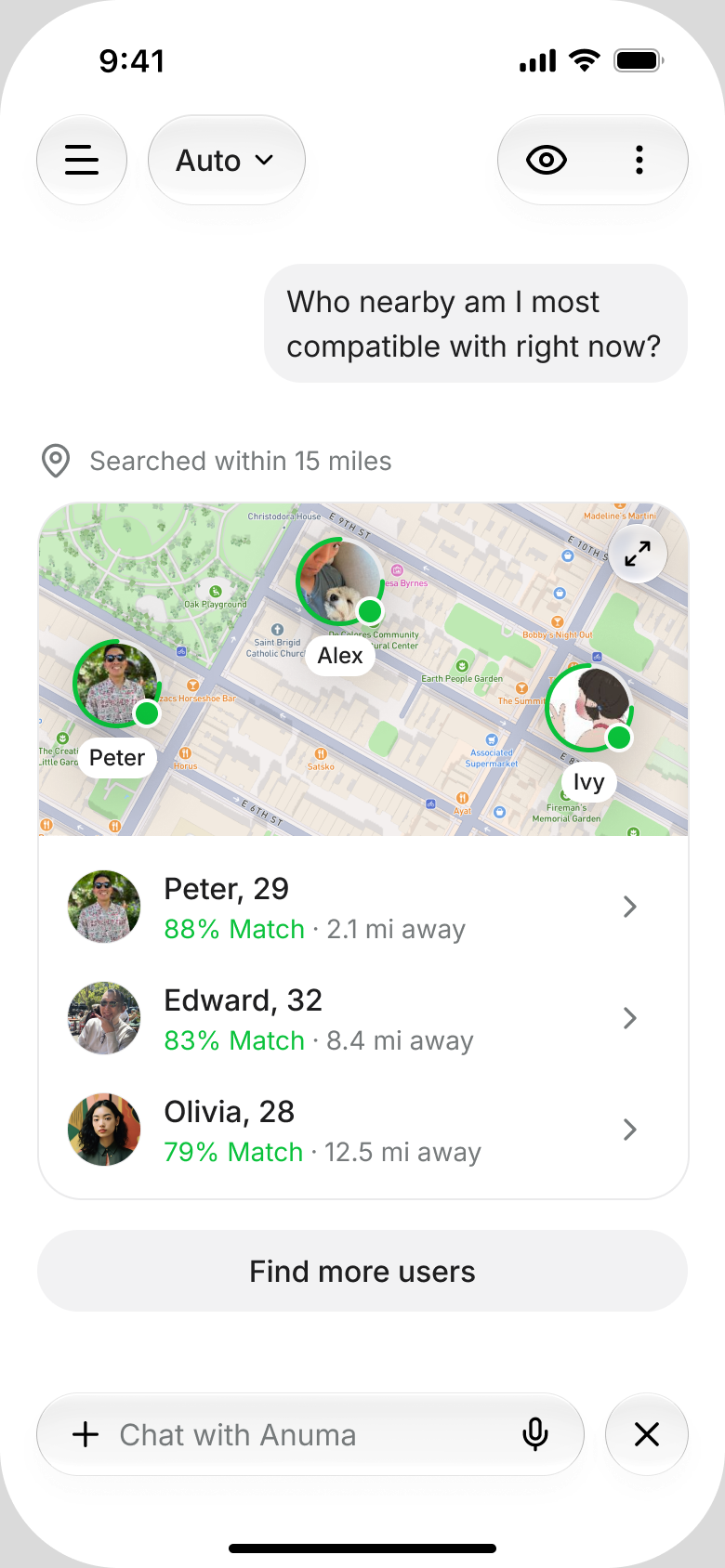
Task: Focus the Chat with Anuma field
Action: [x=310, y=1434]
